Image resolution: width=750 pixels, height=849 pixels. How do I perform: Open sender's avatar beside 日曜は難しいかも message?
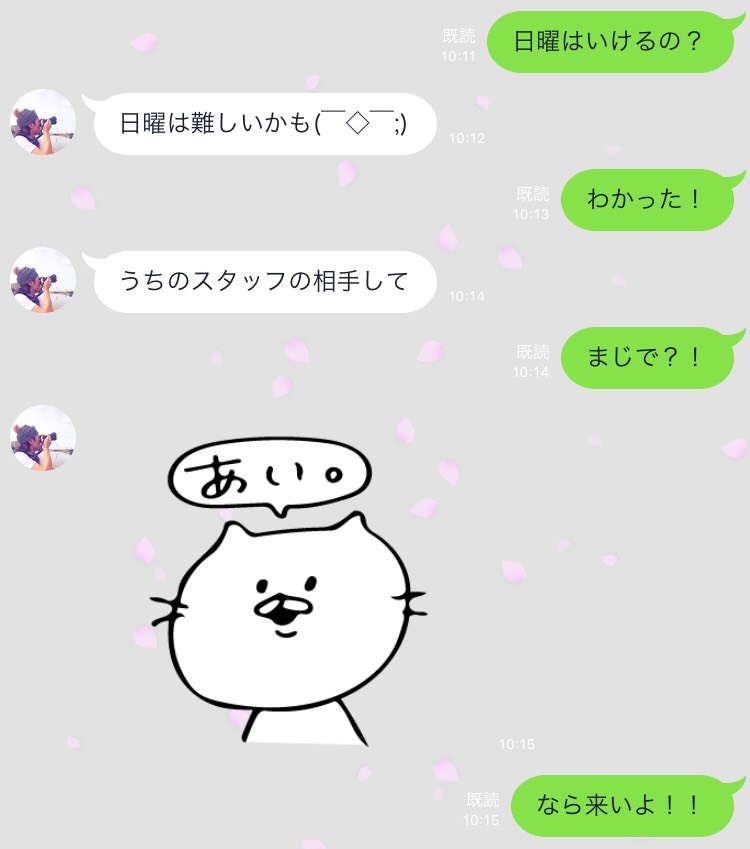(x=43, y=122)
